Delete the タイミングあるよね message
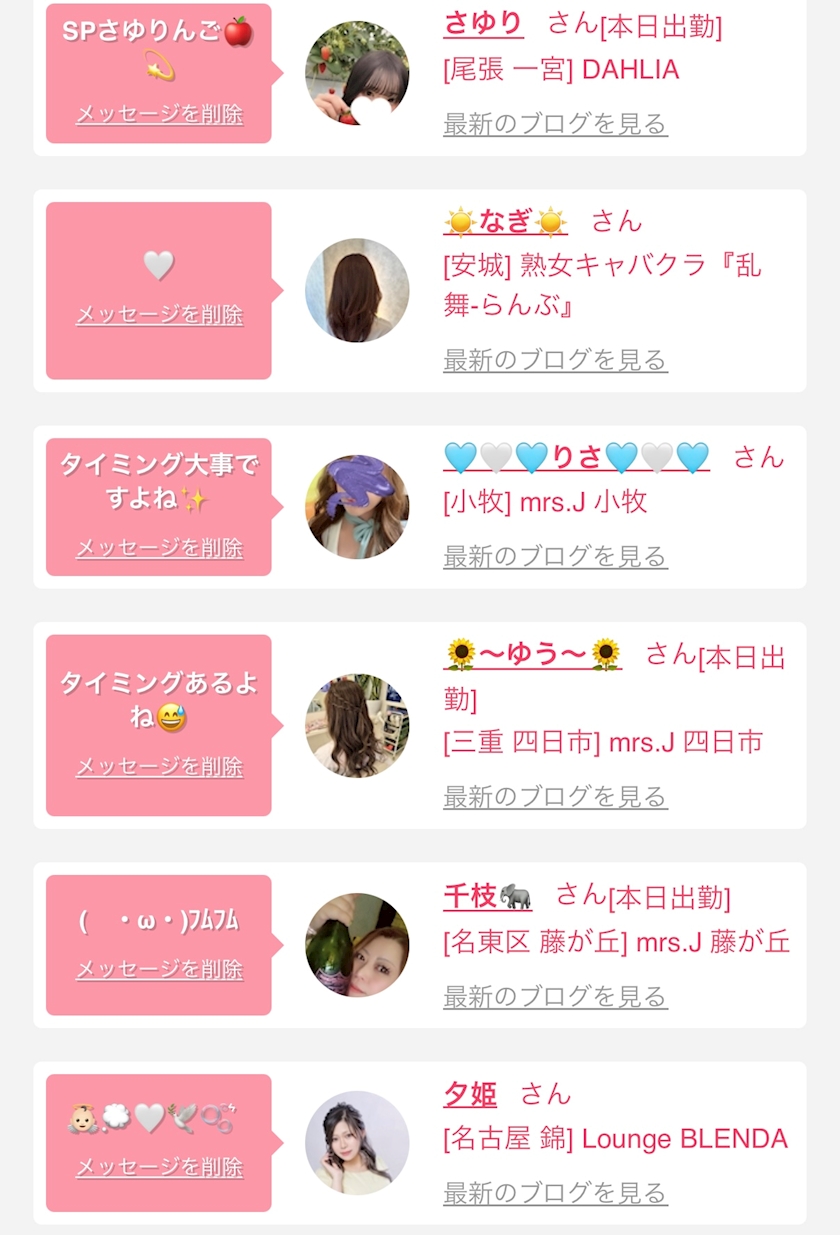840x1235 pixels. 159,767
